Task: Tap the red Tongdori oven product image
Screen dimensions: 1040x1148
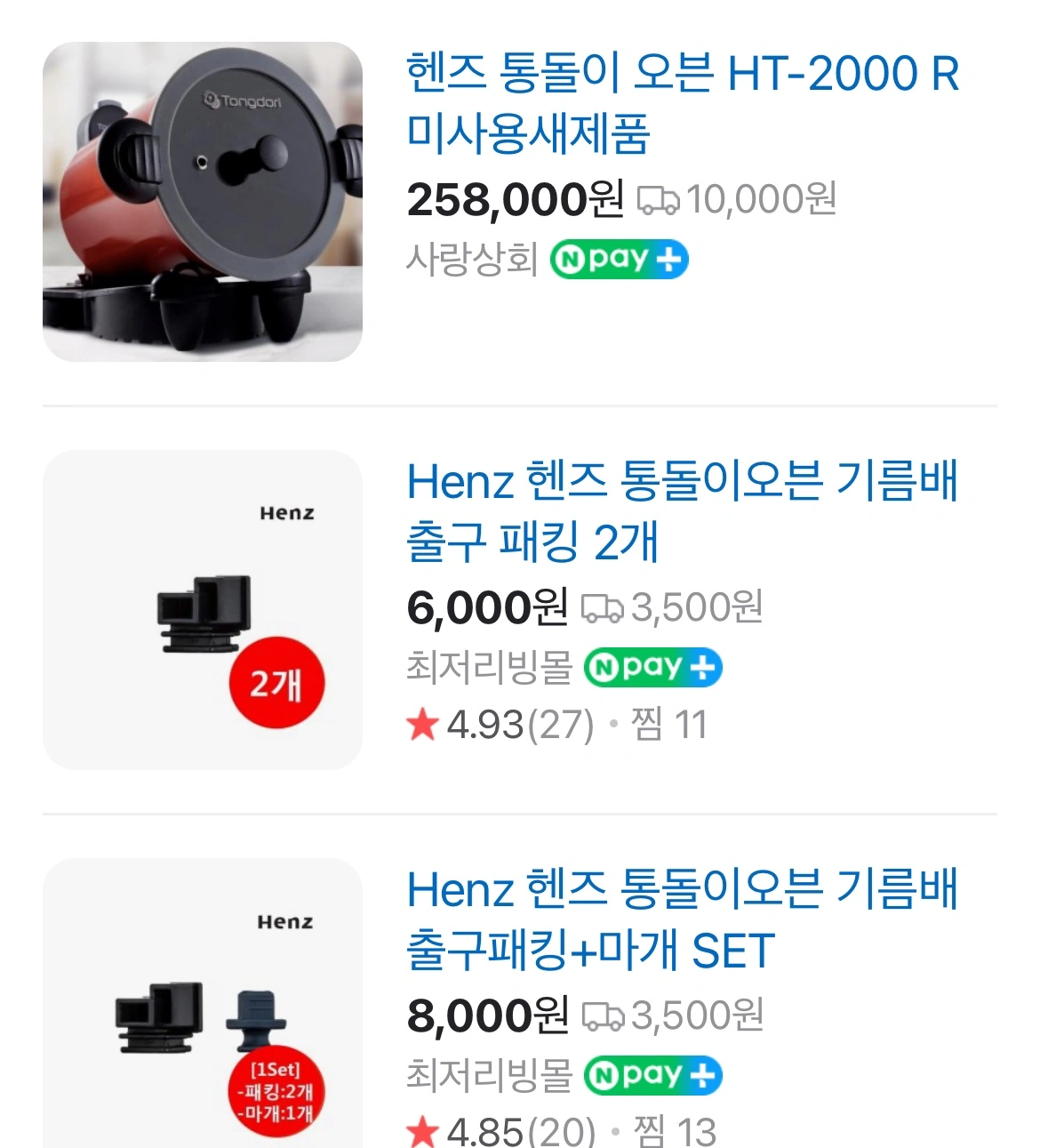Action: pos(203,202)
